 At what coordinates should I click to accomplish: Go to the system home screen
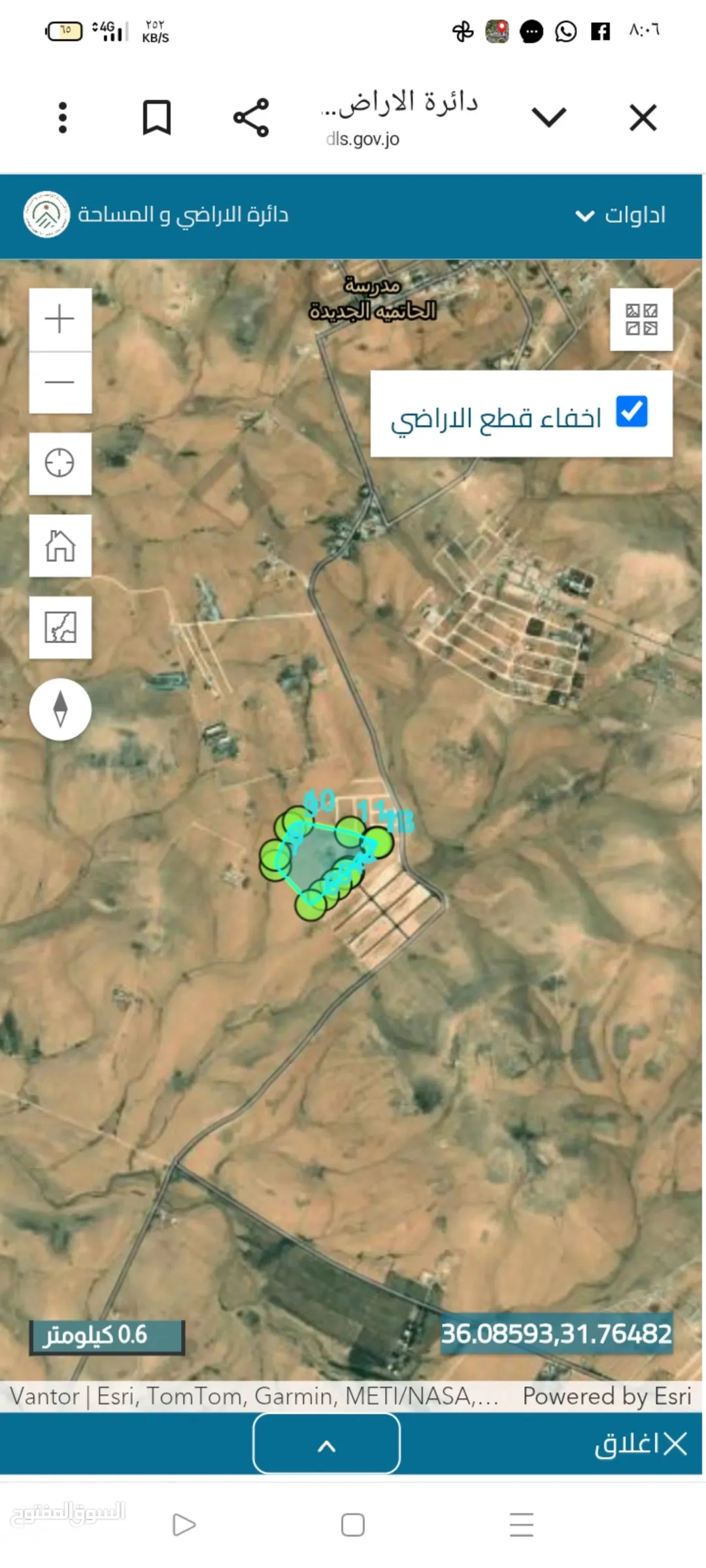[353, 1526]
